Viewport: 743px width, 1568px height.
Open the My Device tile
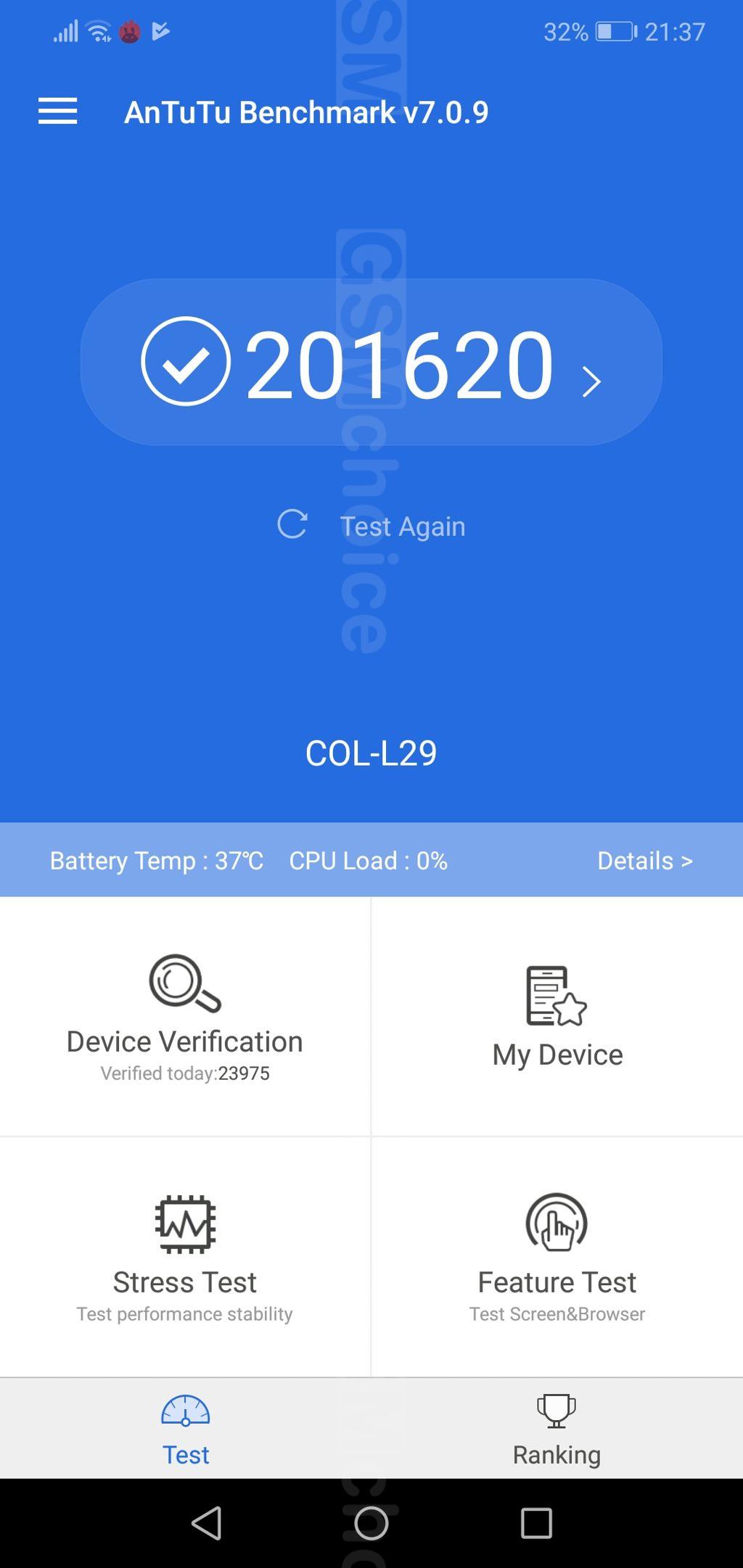pyautogui.click(x=557, y=1017)
